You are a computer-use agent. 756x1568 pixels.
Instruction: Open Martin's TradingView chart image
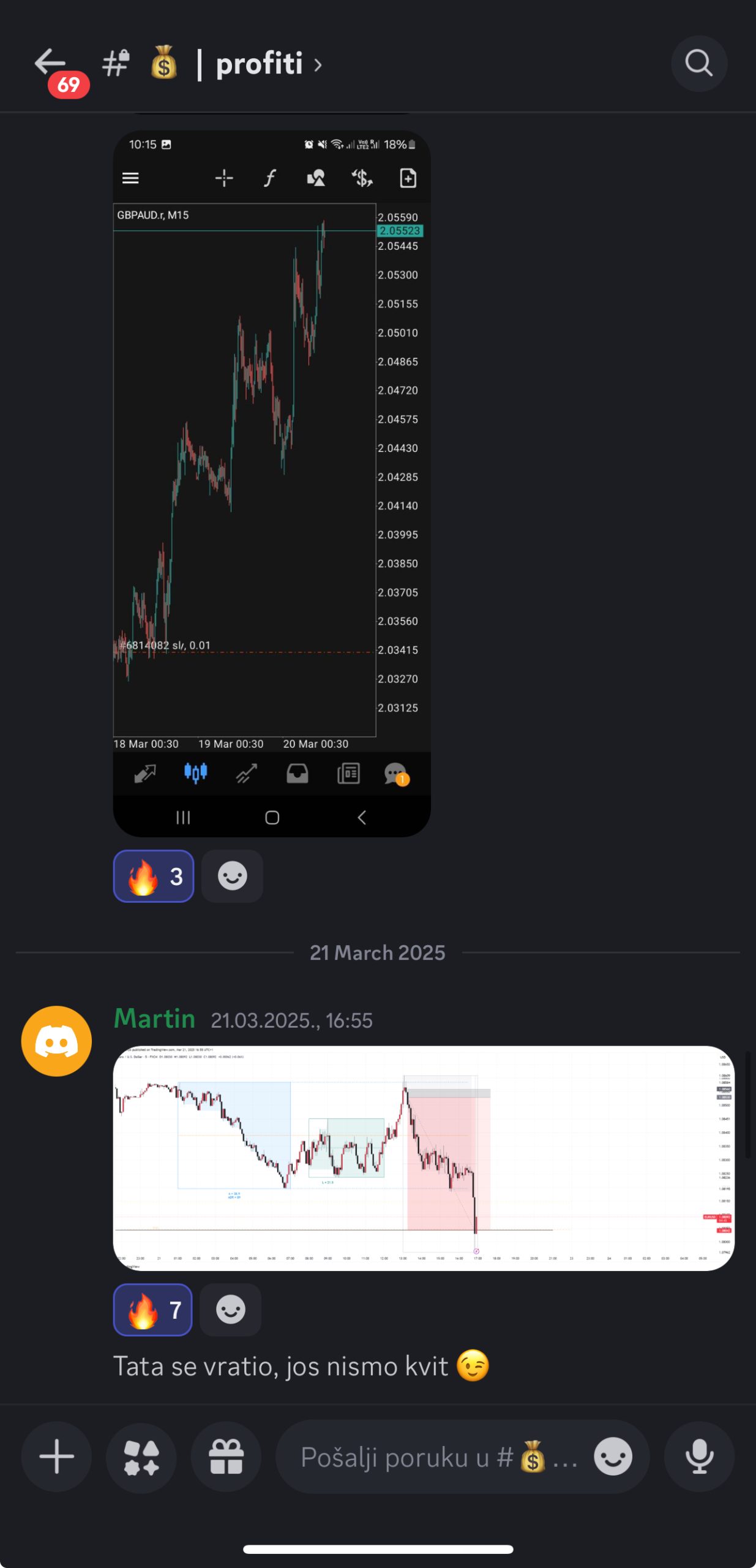[x=423, y=1158]
